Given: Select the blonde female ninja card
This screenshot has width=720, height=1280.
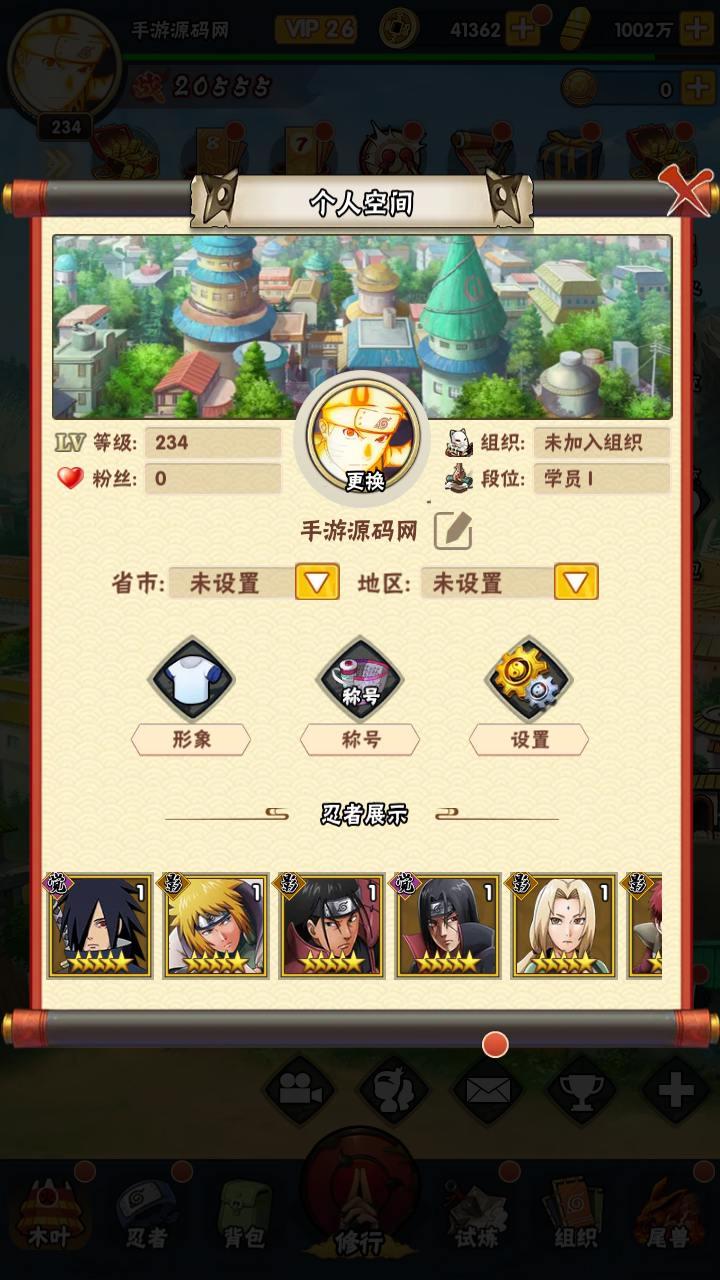Looking at the screenshot, I should 564,926.
